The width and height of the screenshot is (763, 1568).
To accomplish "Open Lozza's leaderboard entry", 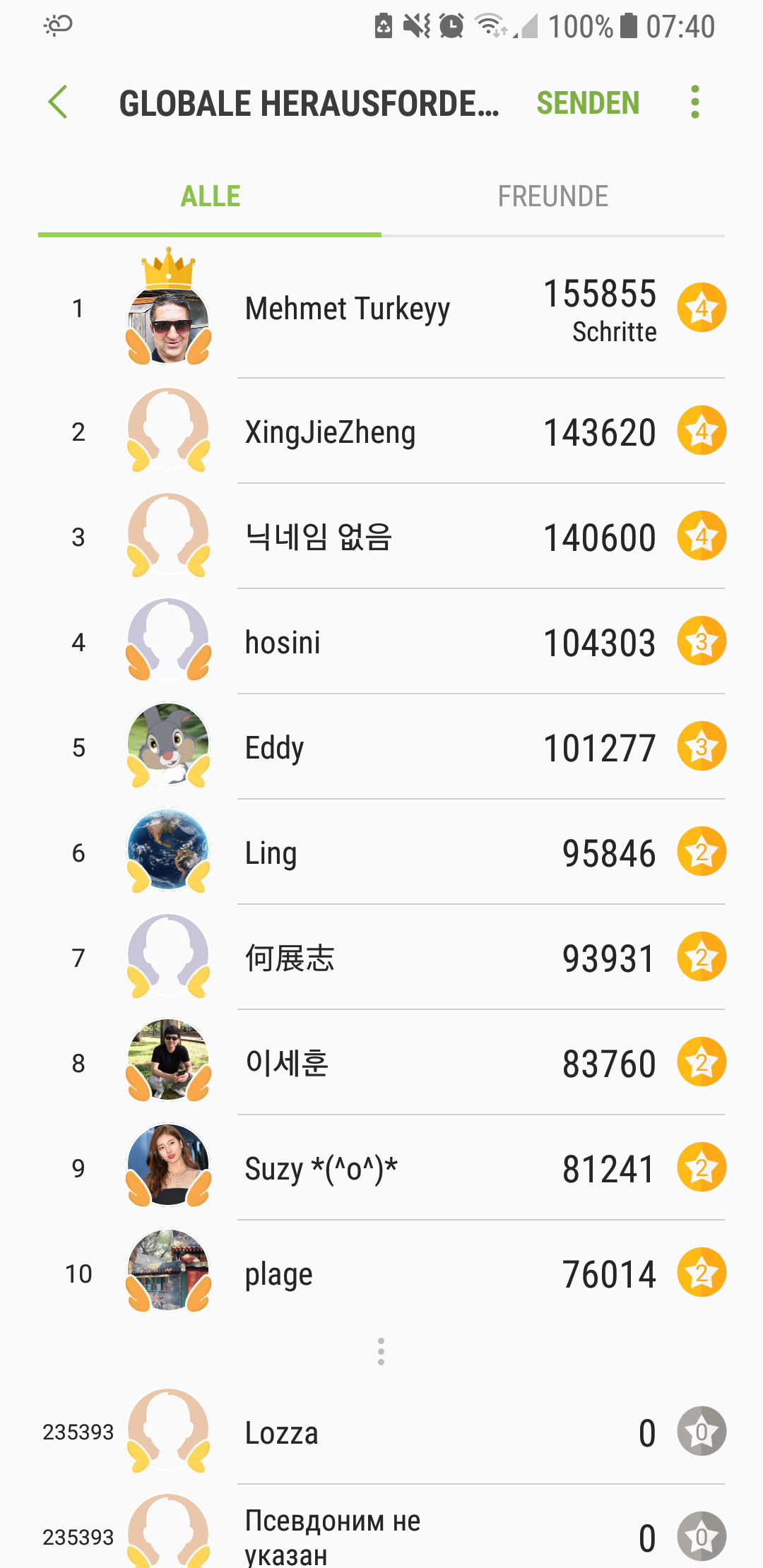I will (381, 1433).
